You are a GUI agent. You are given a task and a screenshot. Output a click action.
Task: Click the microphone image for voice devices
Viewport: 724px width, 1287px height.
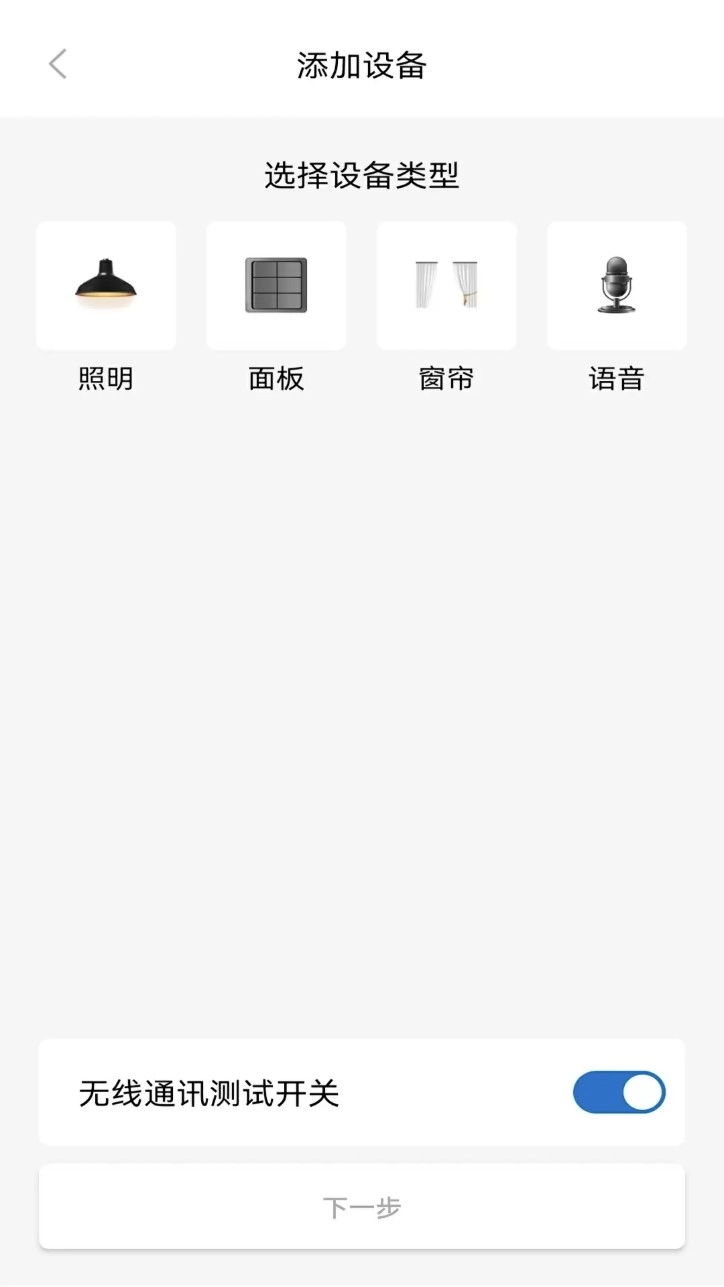pyautogui.click(x=616, y=285)
